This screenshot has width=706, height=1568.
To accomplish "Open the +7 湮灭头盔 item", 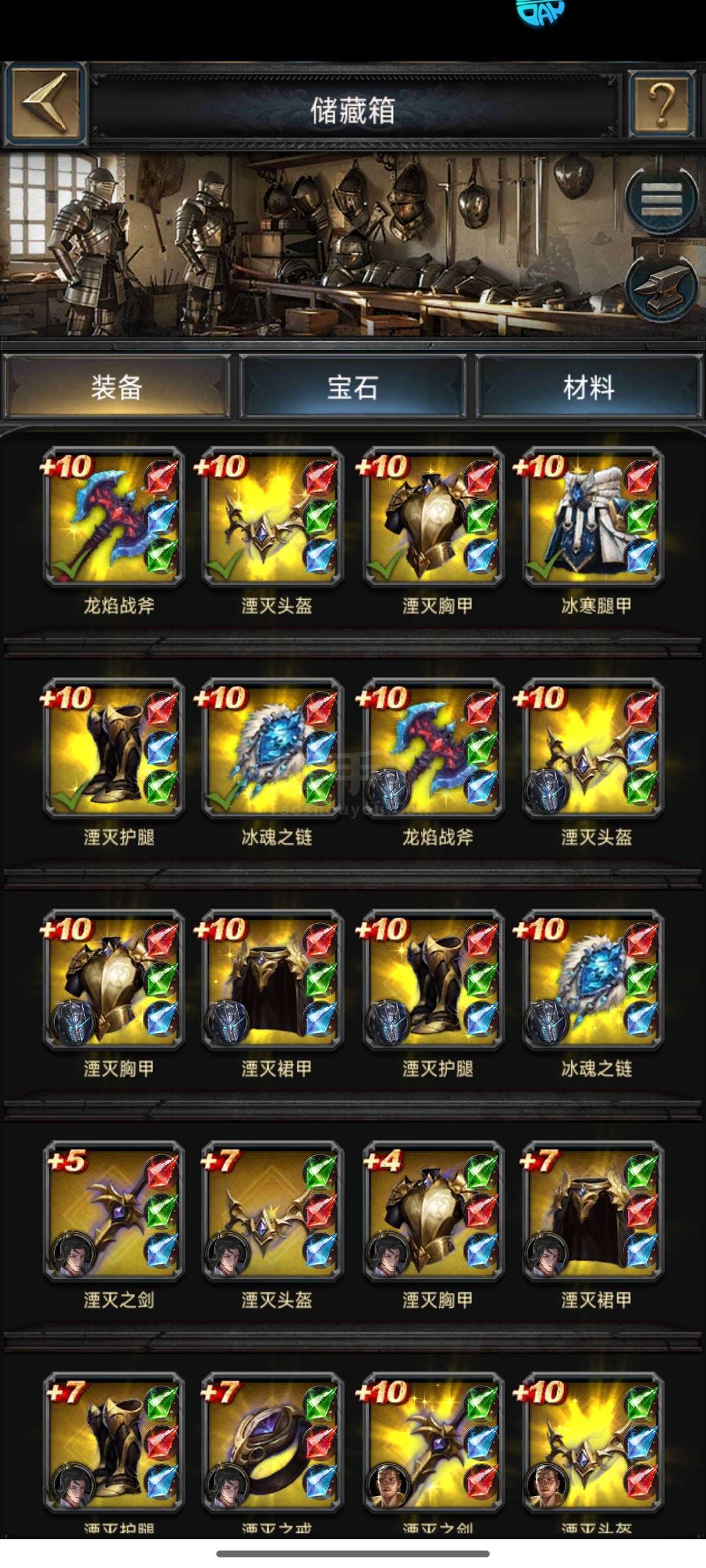I will pos(273,1211).
